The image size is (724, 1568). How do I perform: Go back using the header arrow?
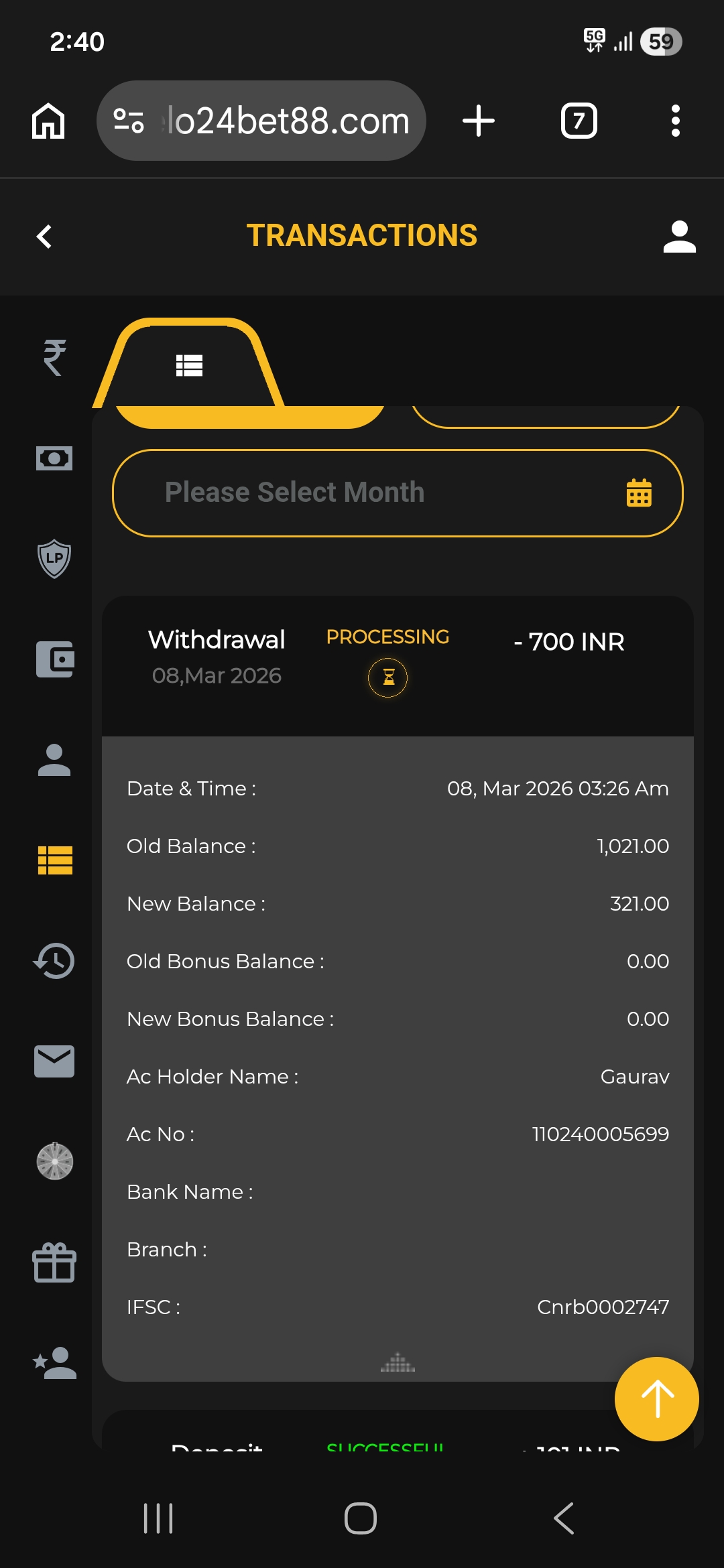44,237
